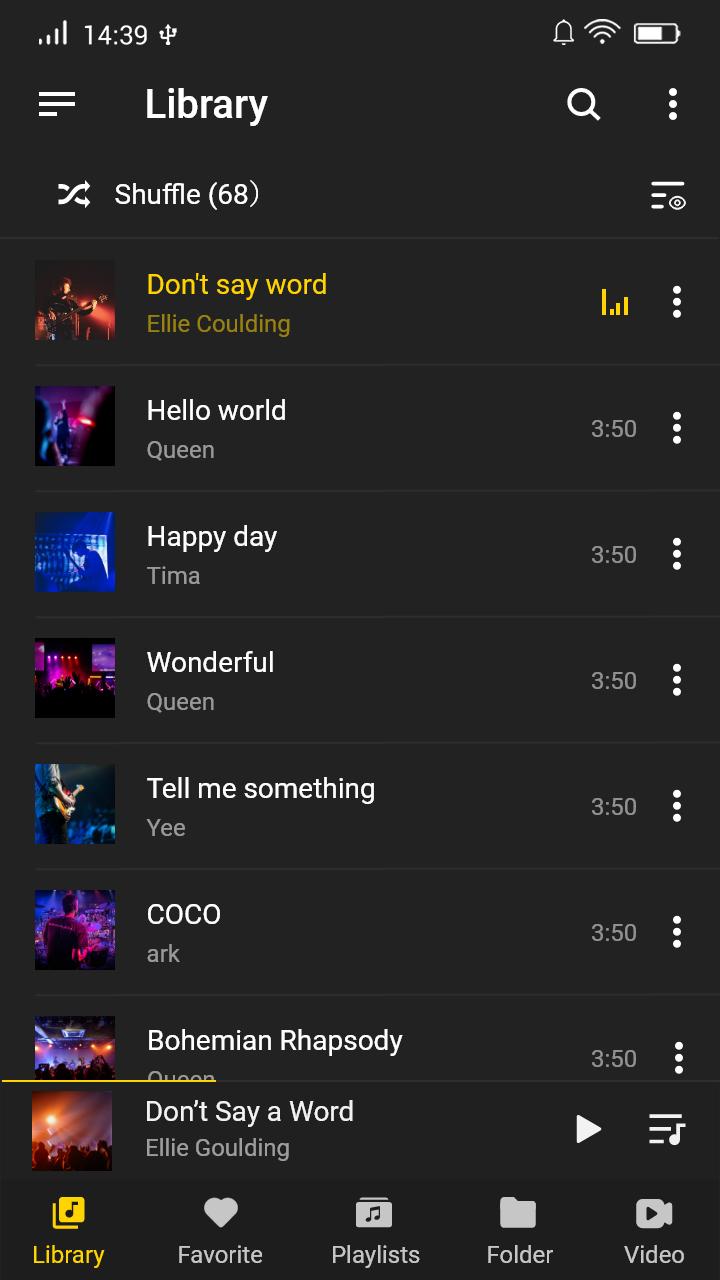The image size is (720, 1280).
Task: Go to the Playlists tab
Action: (x=375, y=1231)
